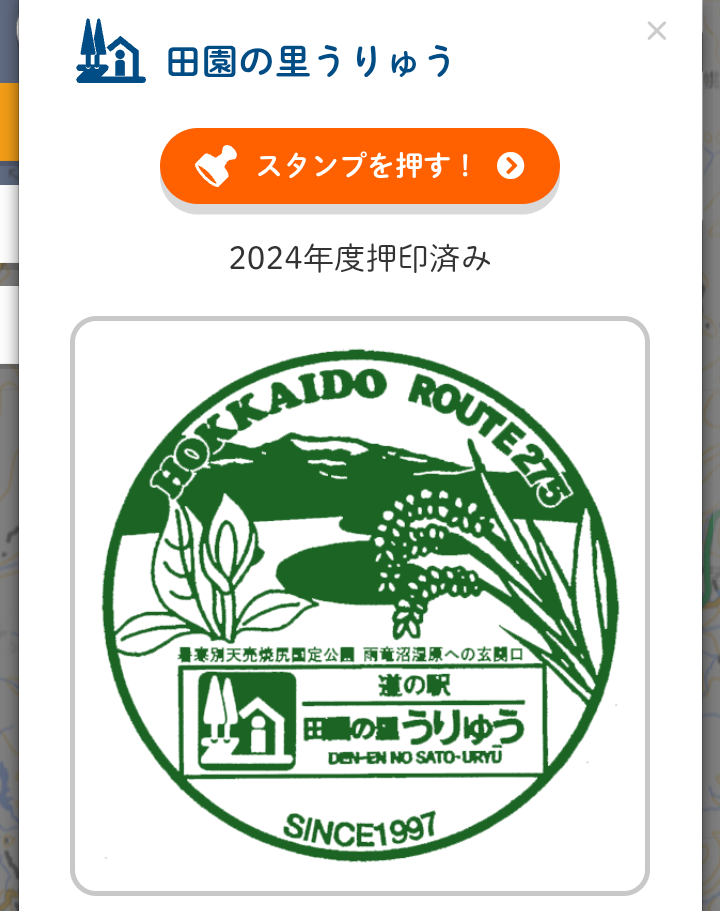
Task: Close the 田園の里うりゅう stamp dialog
Action: 656,31
